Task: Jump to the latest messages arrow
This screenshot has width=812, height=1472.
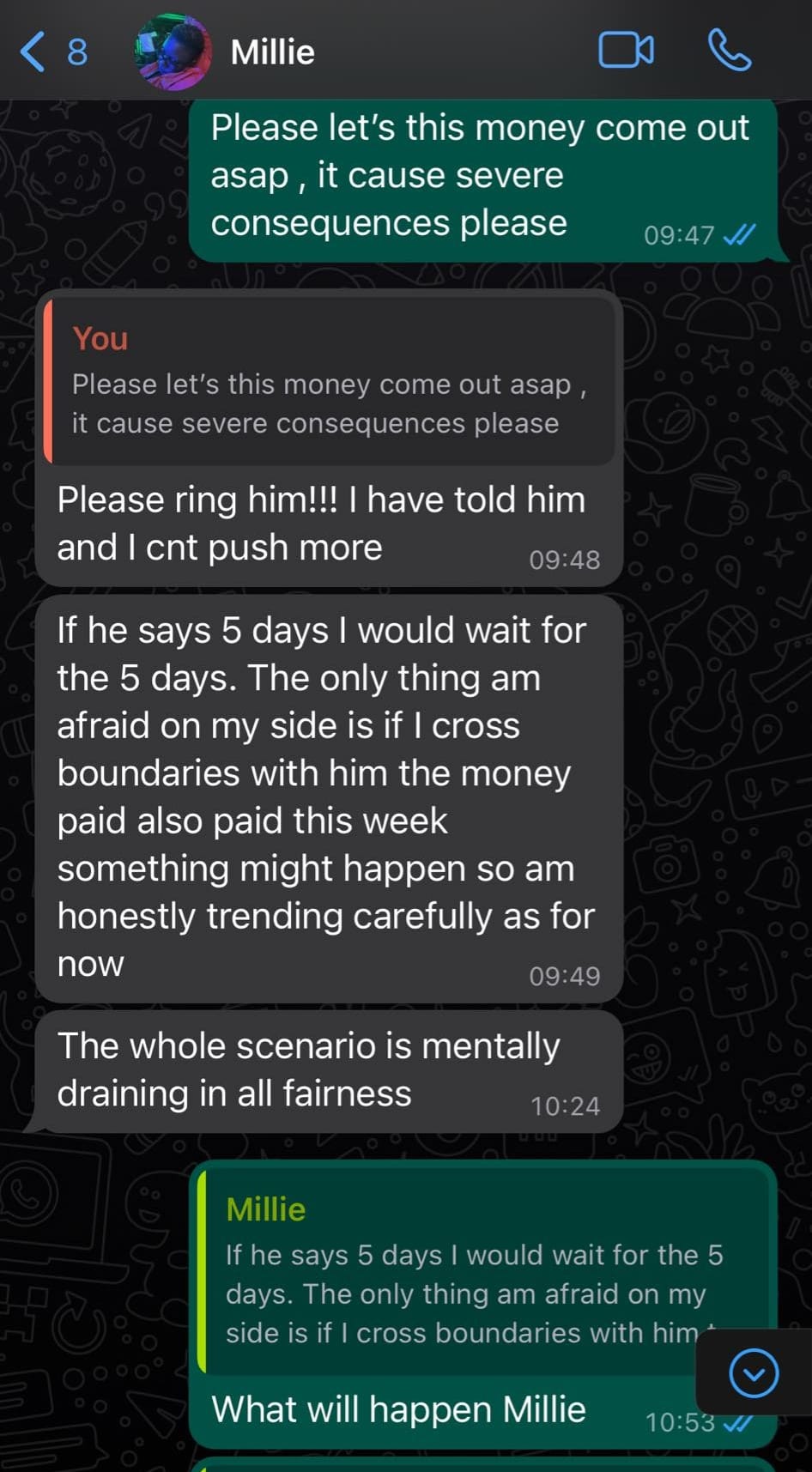Action: [753, 1372]
